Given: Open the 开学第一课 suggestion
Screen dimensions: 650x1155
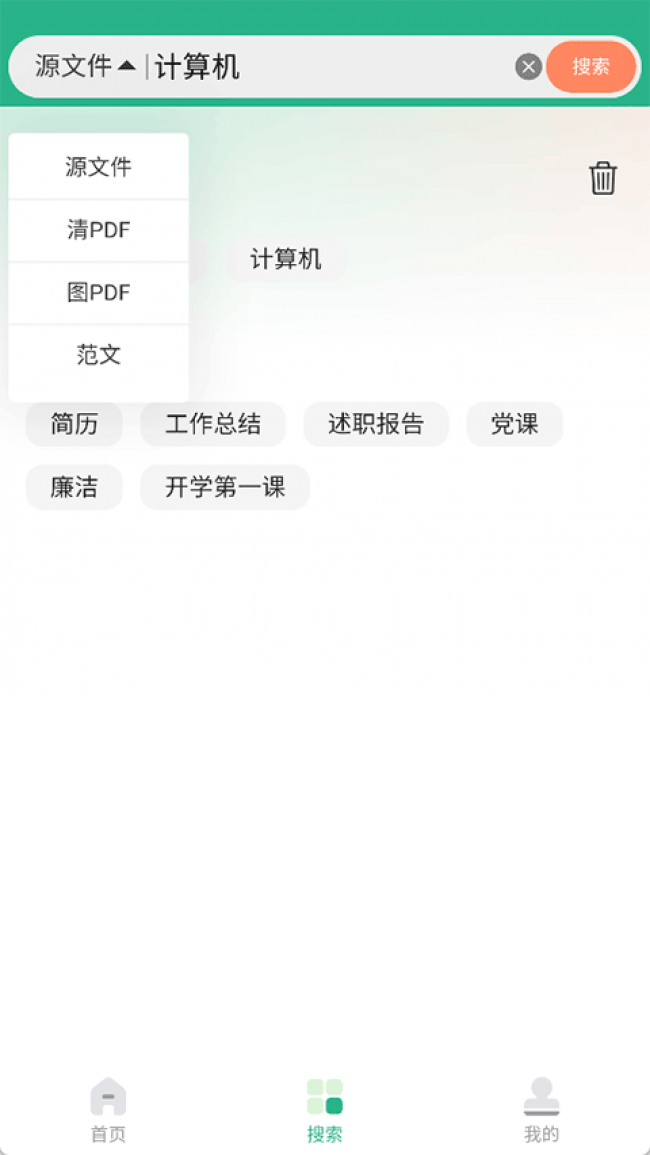Looking at the screenshot, I should [225, 487].
